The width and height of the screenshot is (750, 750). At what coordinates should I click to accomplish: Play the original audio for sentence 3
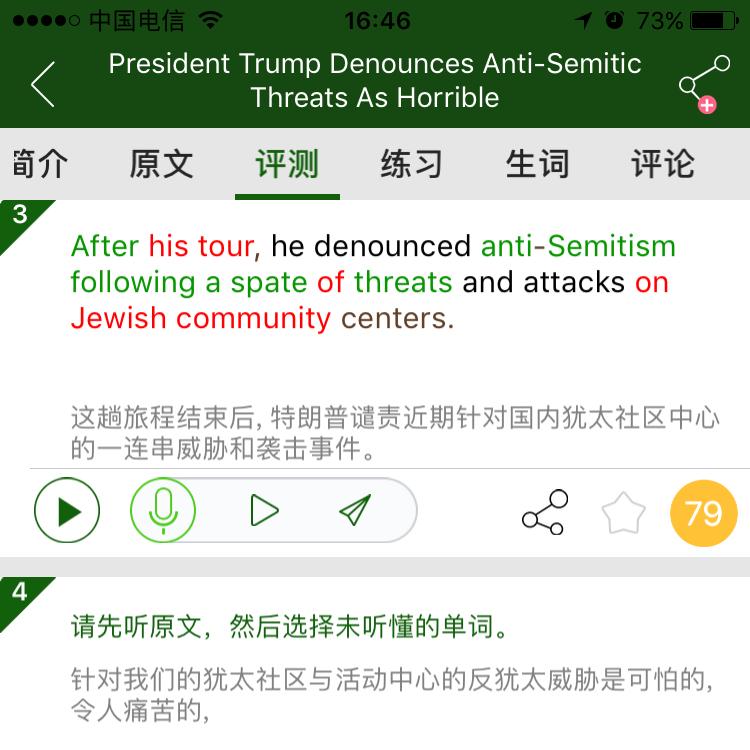[67, 510]
